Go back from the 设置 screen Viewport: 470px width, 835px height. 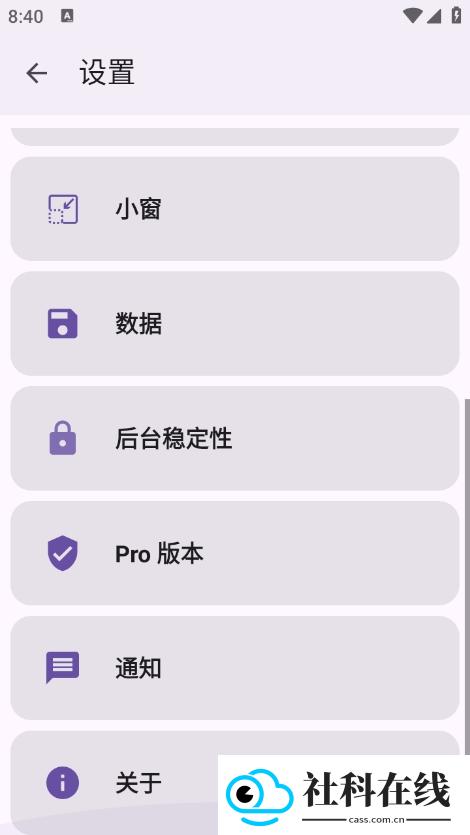(37, 73)
